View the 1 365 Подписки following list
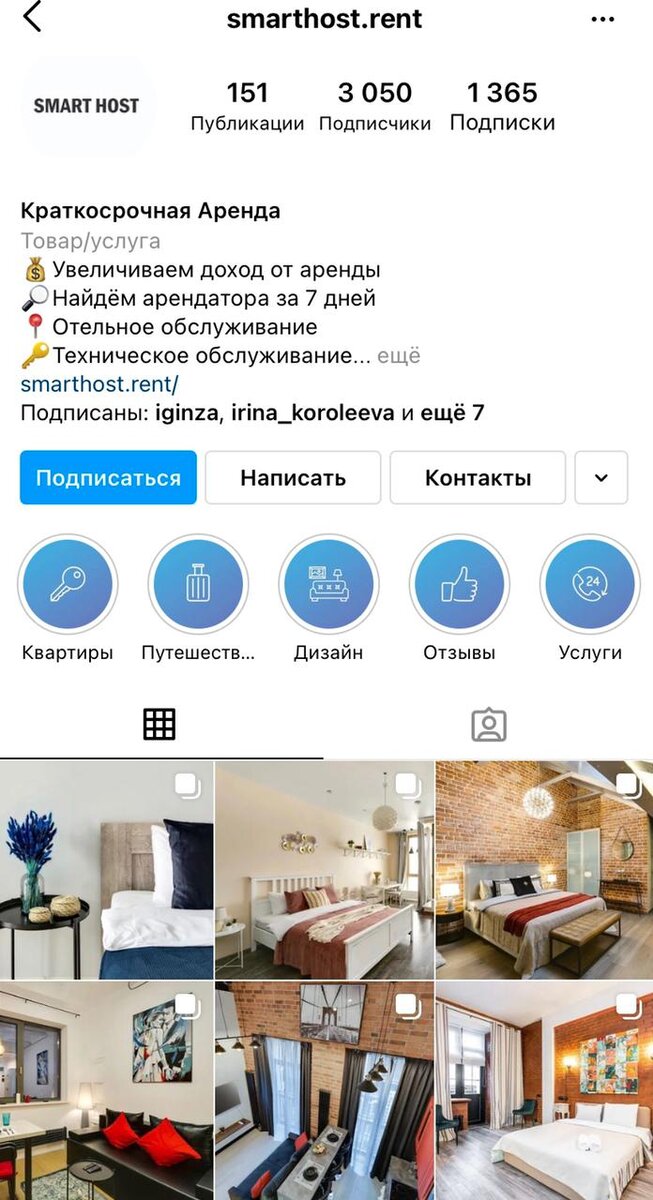 (502, 106)
